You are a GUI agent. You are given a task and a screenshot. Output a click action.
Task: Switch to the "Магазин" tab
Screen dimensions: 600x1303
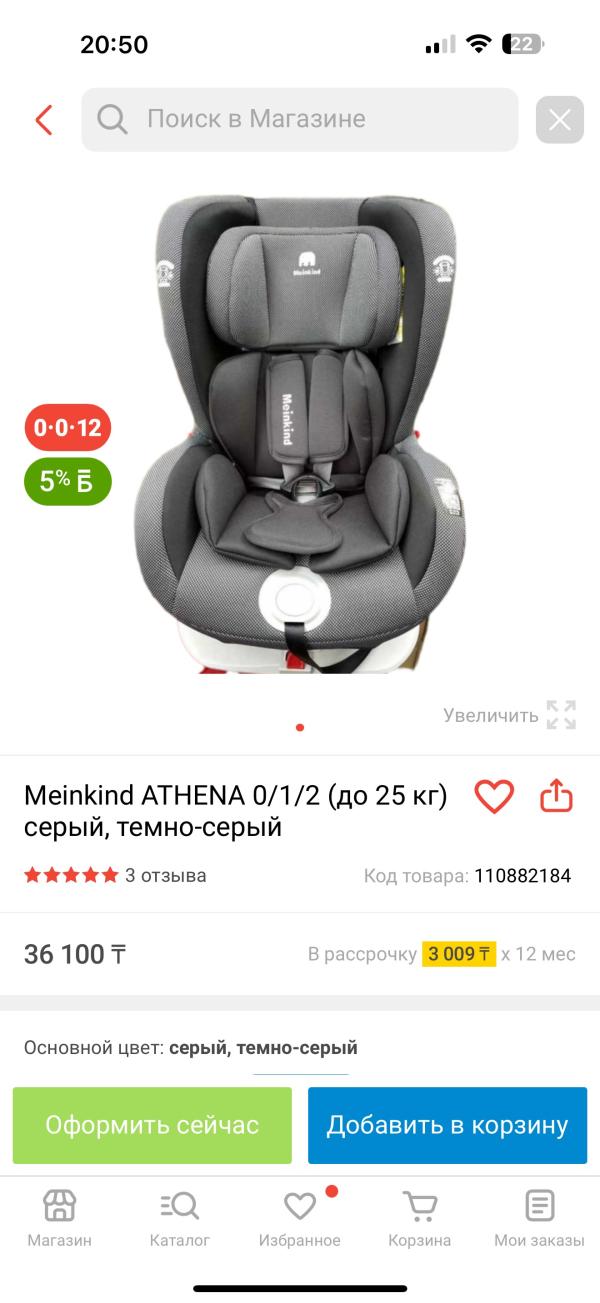(59, 1219)
